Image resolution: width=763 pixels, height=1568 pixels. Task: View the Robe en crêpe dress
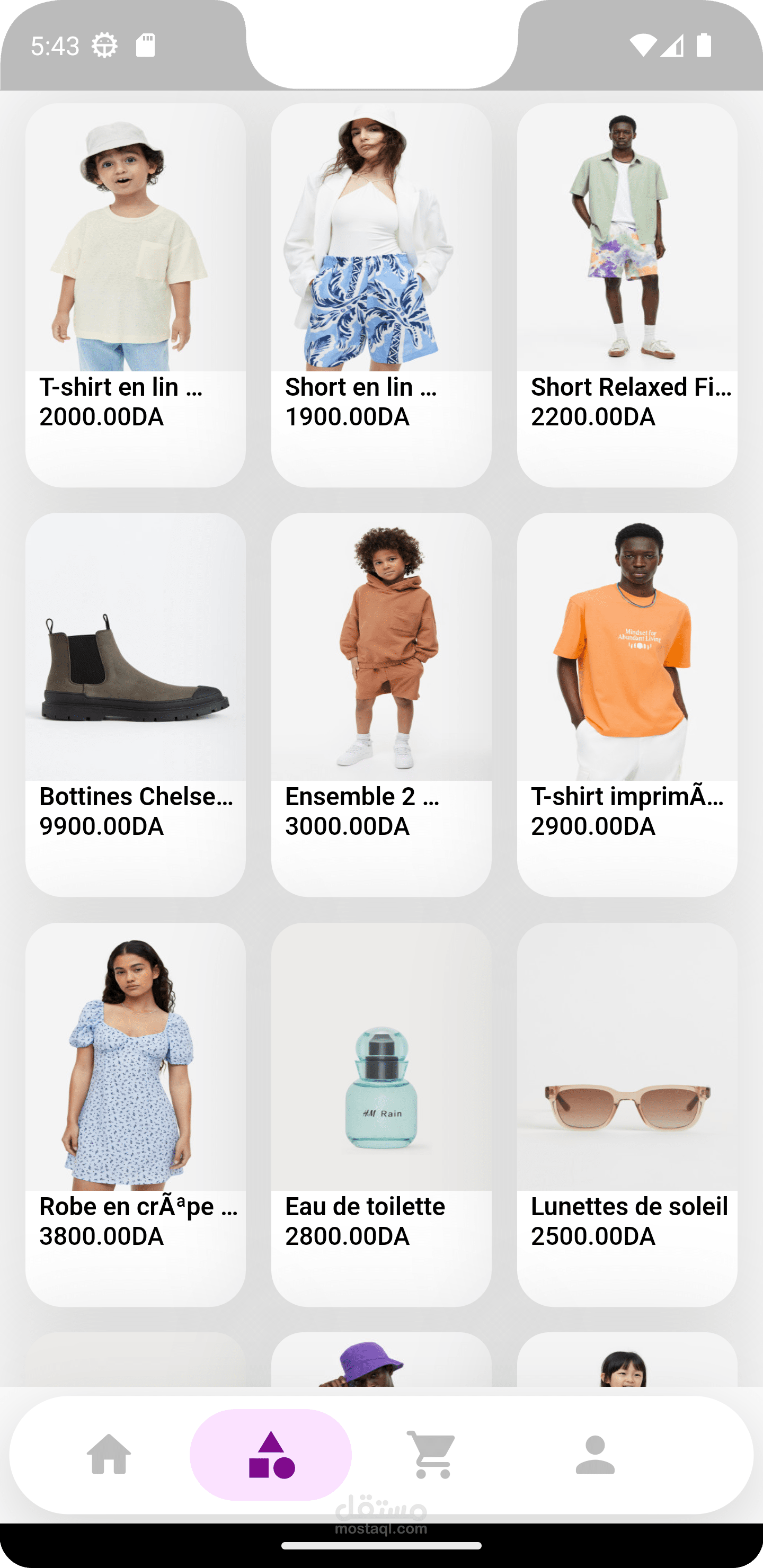click(135, 1115)
